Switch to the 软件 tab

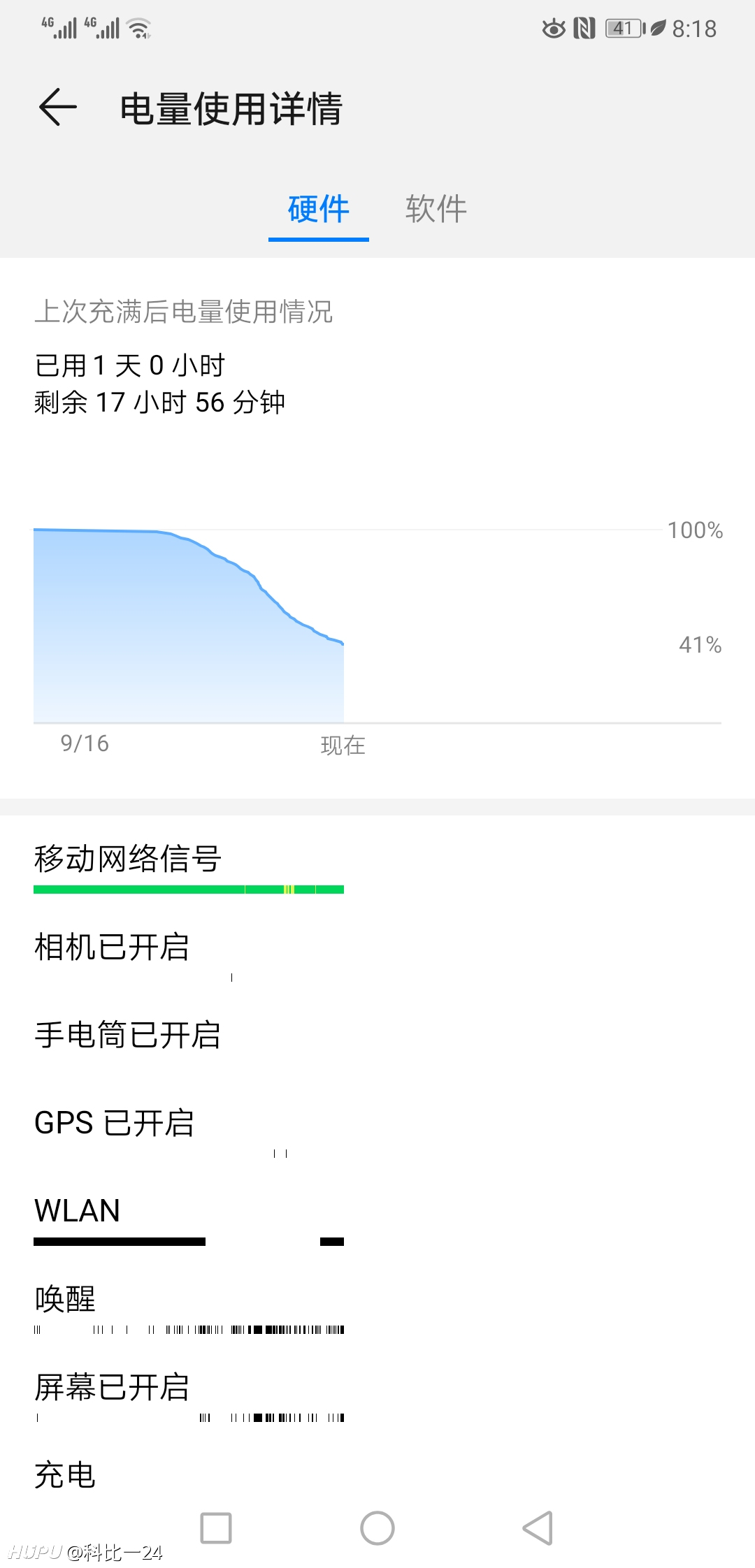click(x=436, y=209)
